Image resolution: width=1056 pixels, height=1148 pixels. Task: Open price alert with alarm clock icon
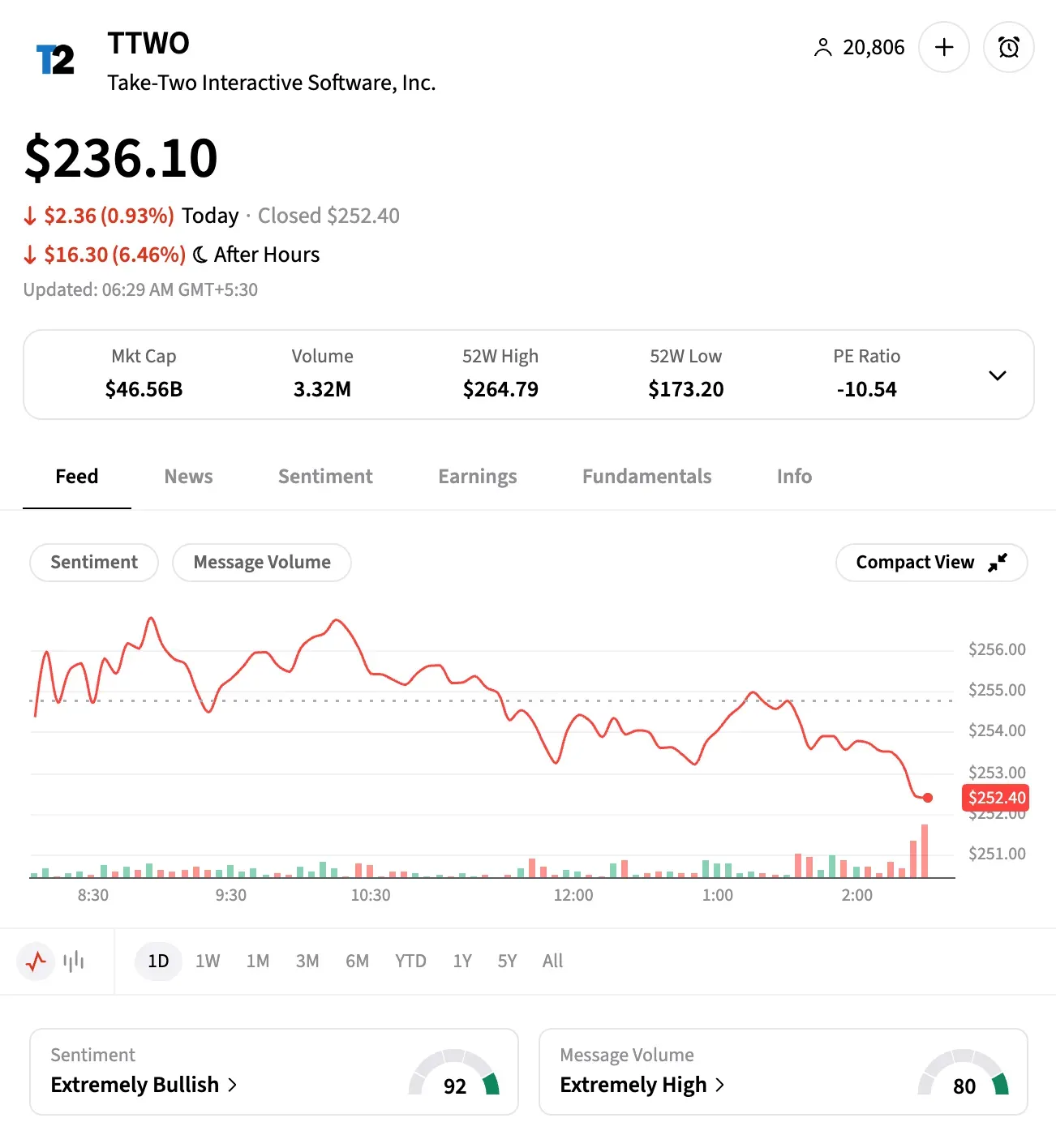(1008, 47)
